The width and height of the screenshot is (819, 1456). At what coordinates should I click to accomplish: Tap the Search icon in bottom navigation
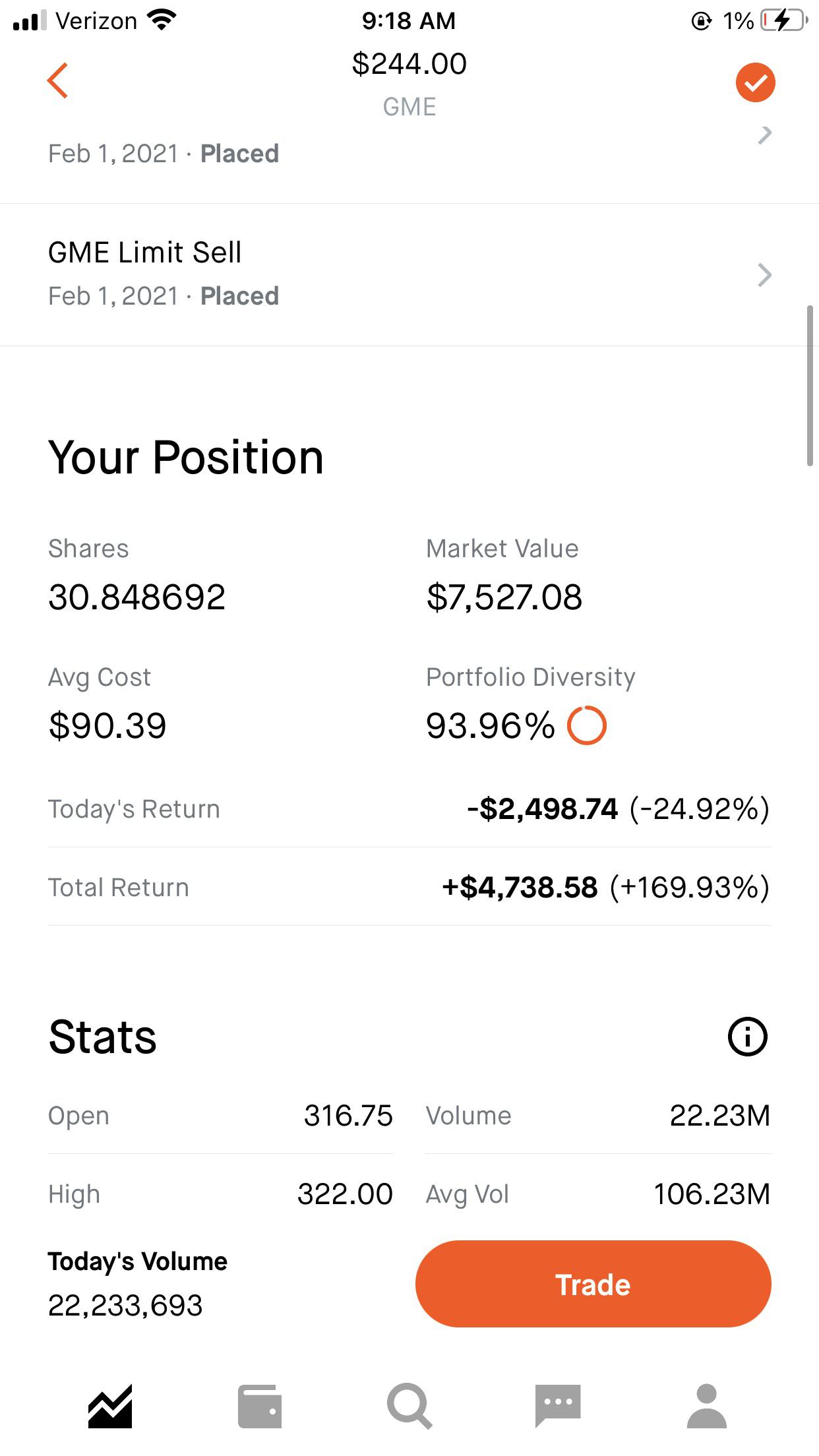(409, 1408)
